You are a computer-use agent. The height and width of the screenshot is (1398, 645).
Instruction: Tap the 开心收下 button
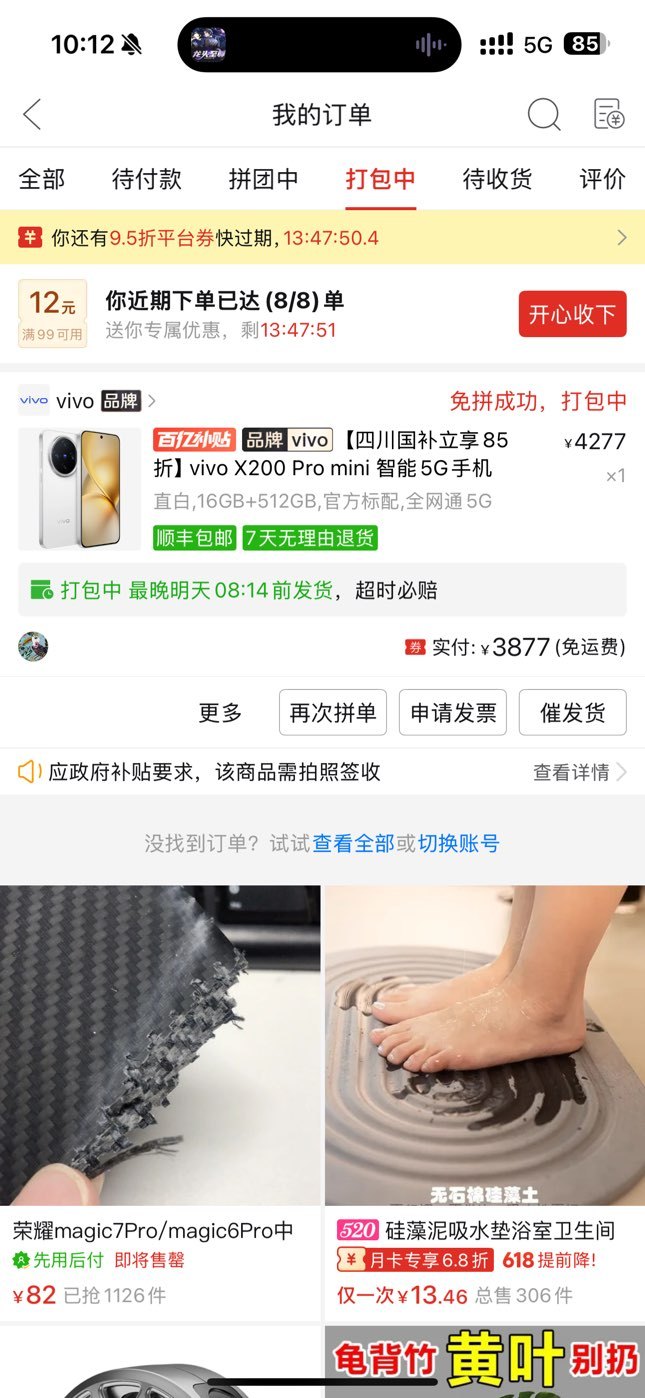click(x=572, y=315)
